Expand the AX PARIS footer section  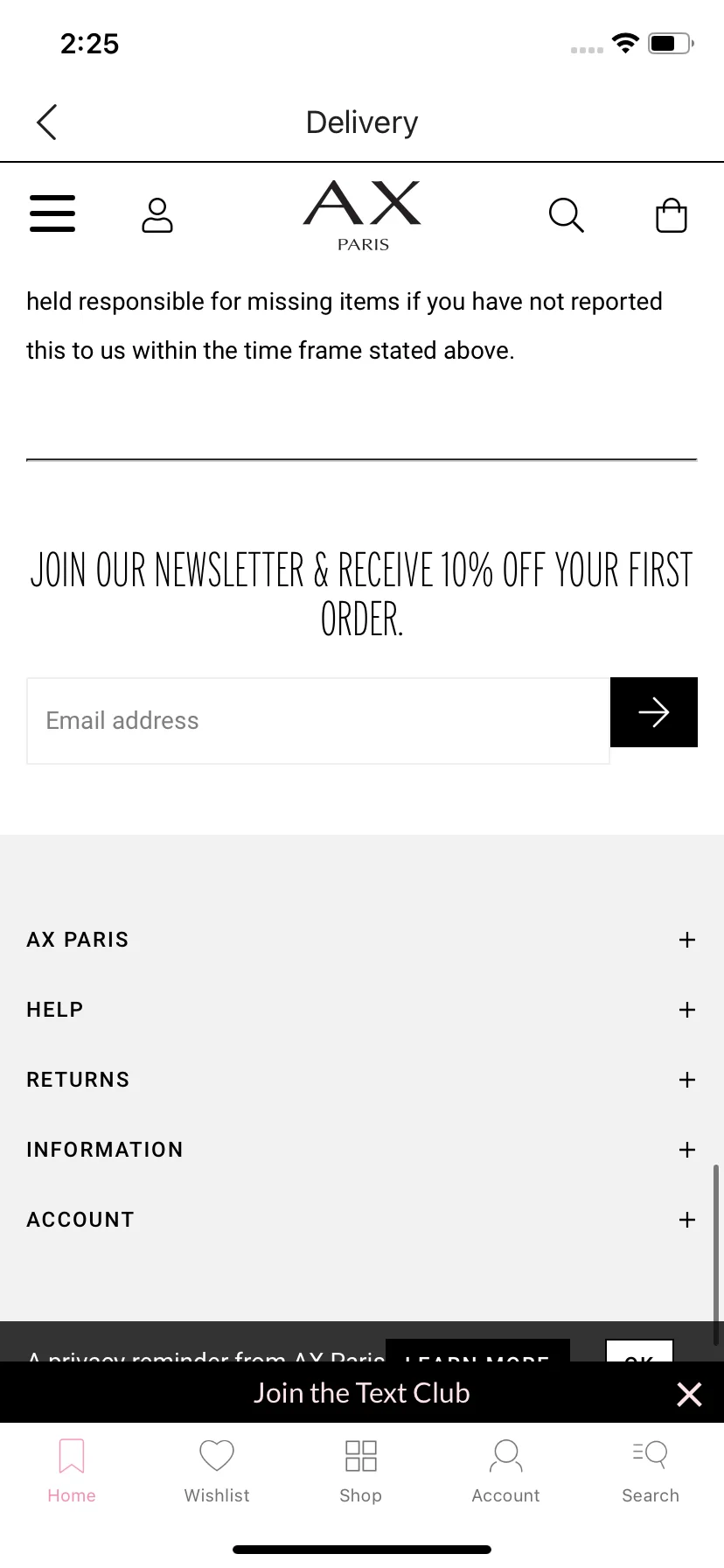pyautogui.click(x=687, y=940)
